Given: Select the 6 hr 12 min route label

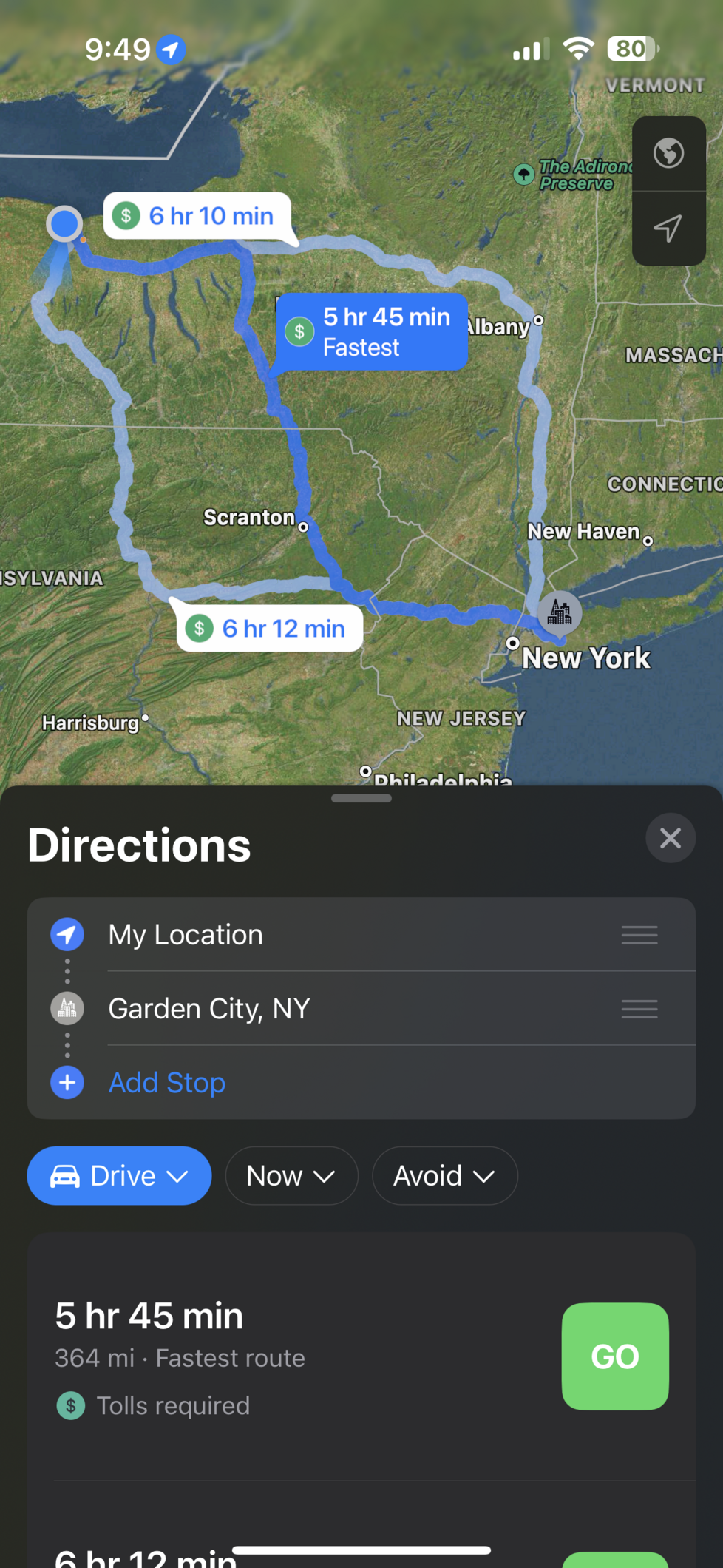Looking at the screenshot, I should (270, 629).
